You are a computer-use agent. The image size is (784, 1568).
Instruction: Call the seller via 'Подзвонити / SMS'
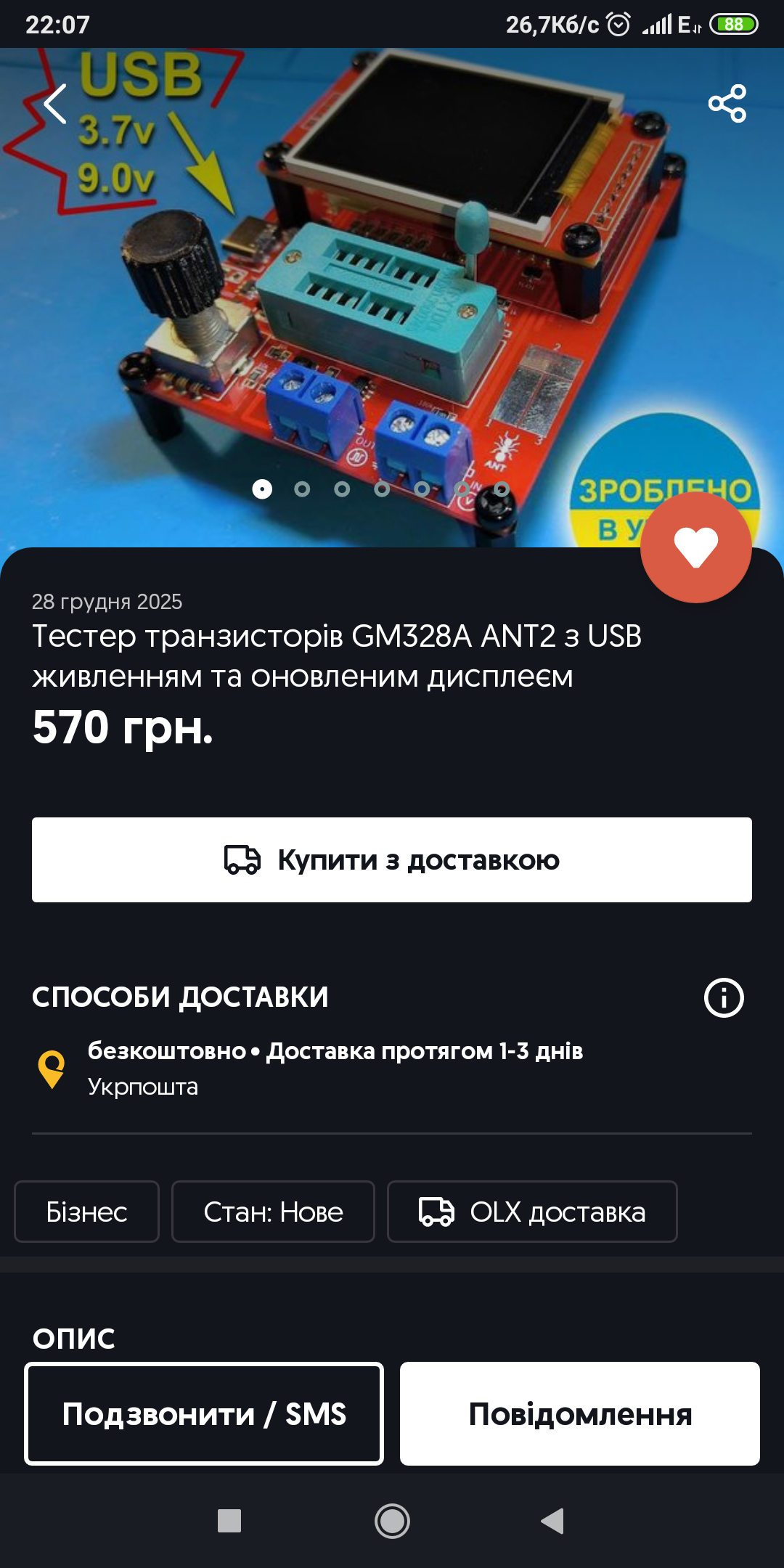pos(204,1414)
